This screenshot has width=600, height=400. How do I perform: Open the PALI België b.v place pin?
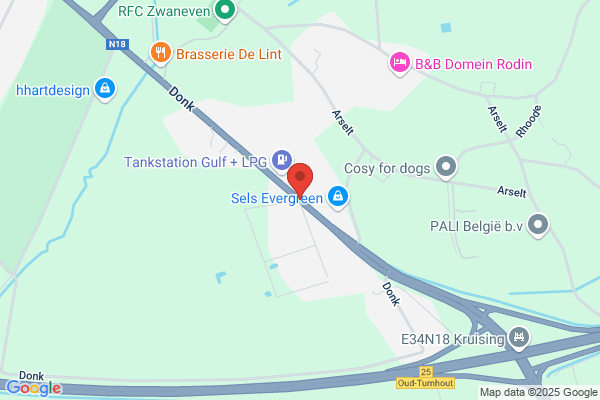538,225
